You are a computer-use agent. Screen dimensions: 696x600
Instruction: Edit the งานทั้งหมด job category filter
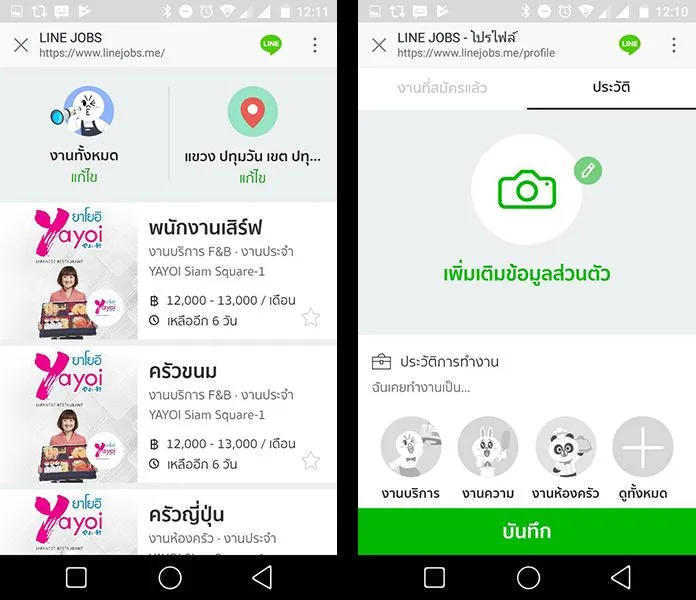pyautogui.click(x=84, y=178)
